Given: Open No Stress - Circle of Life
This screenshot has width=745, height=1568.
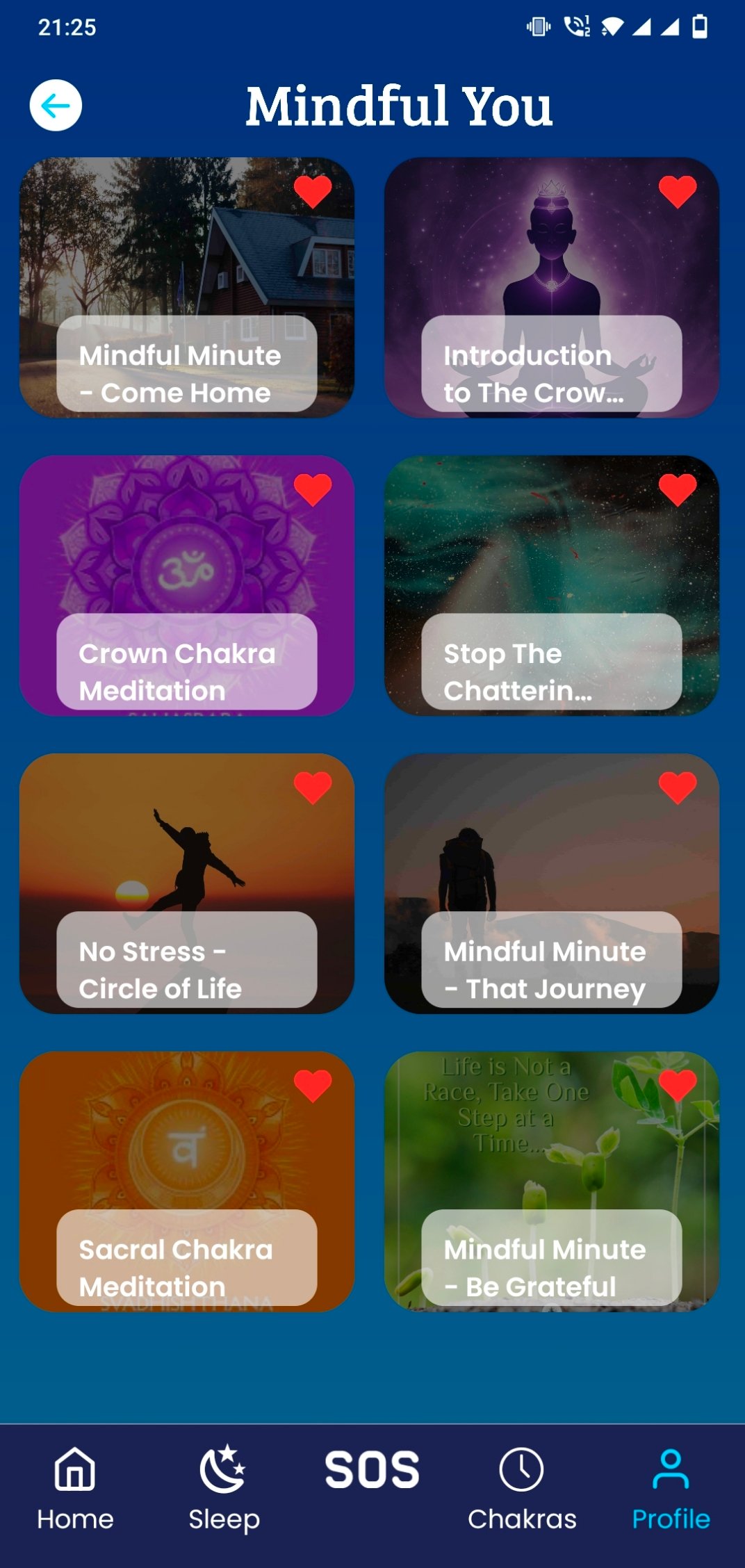Looking at the screenshot, I should pos(186,883).
